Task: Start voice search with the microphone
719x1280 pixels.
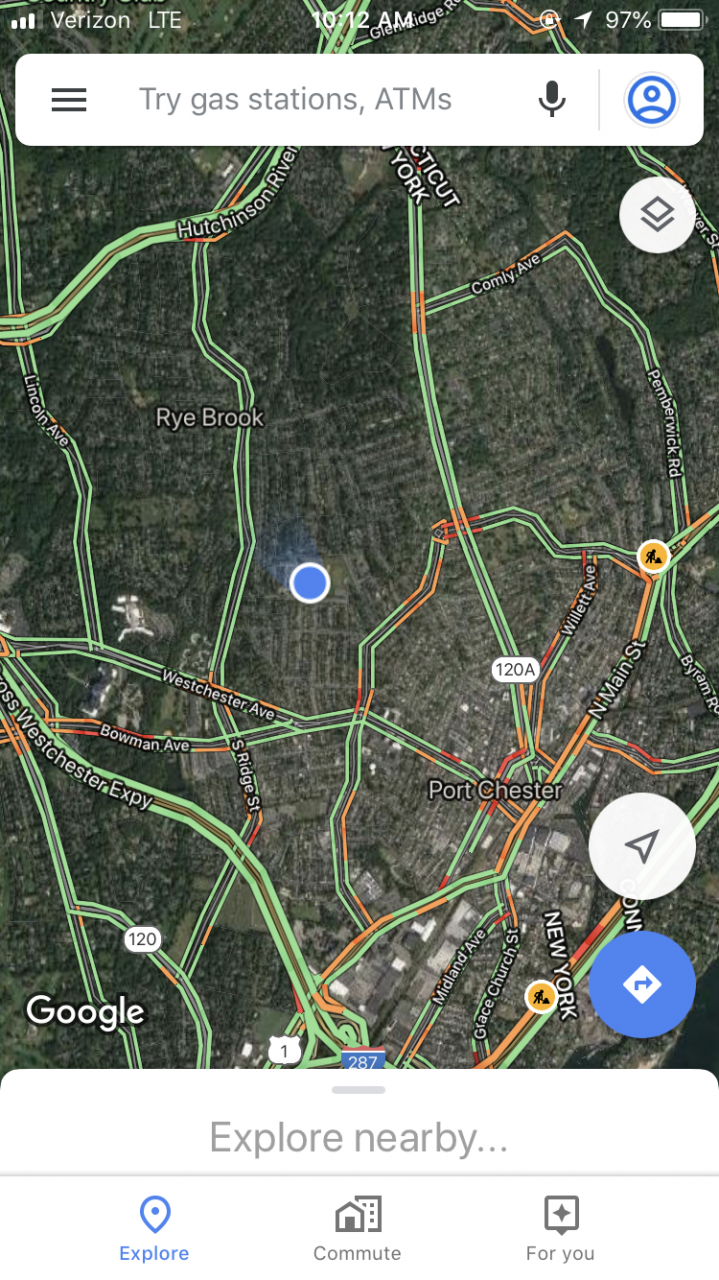Action: coord(552,100)
